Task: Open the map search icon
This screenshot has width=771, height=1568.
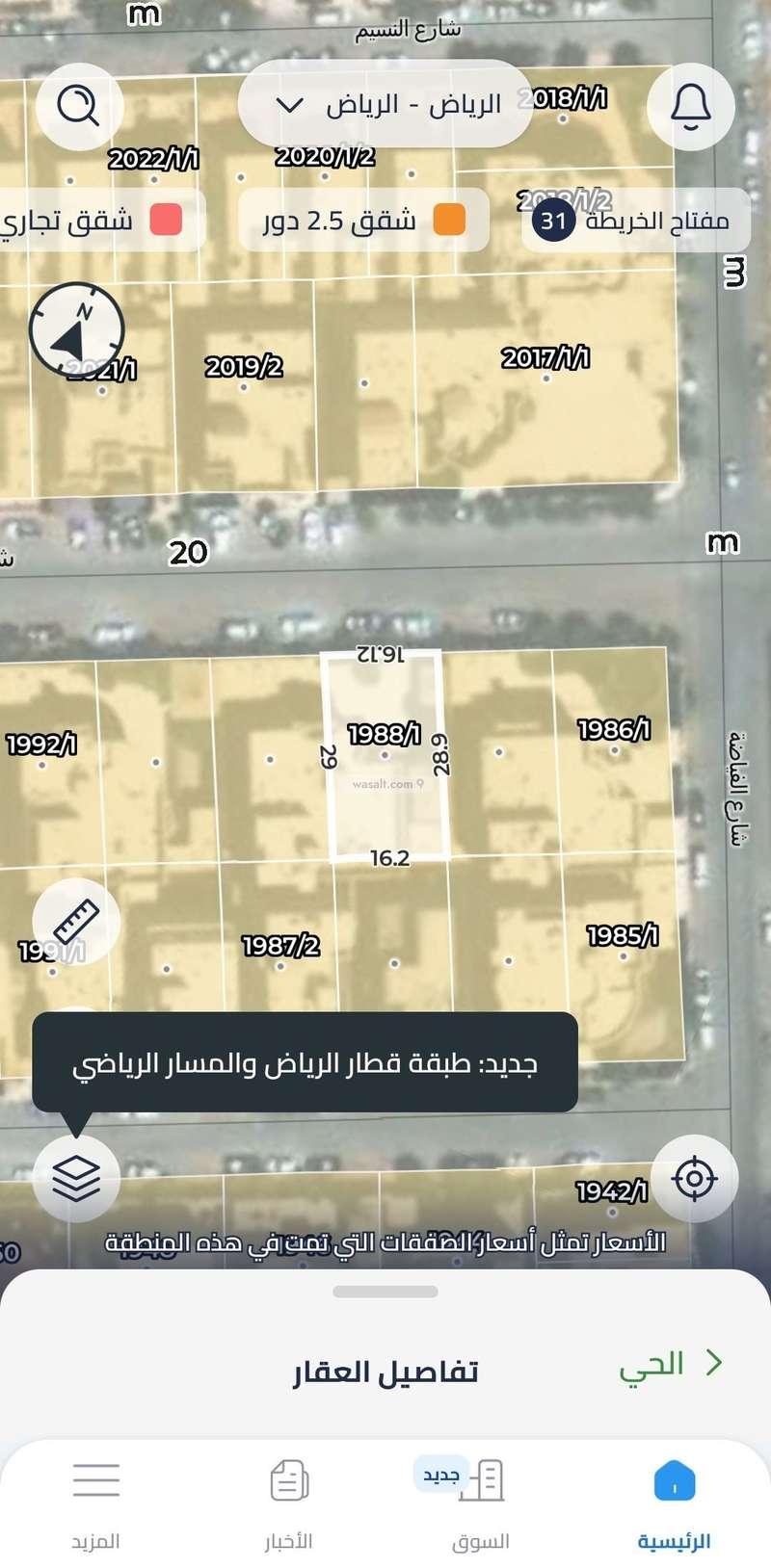Action: click(79, 106)
